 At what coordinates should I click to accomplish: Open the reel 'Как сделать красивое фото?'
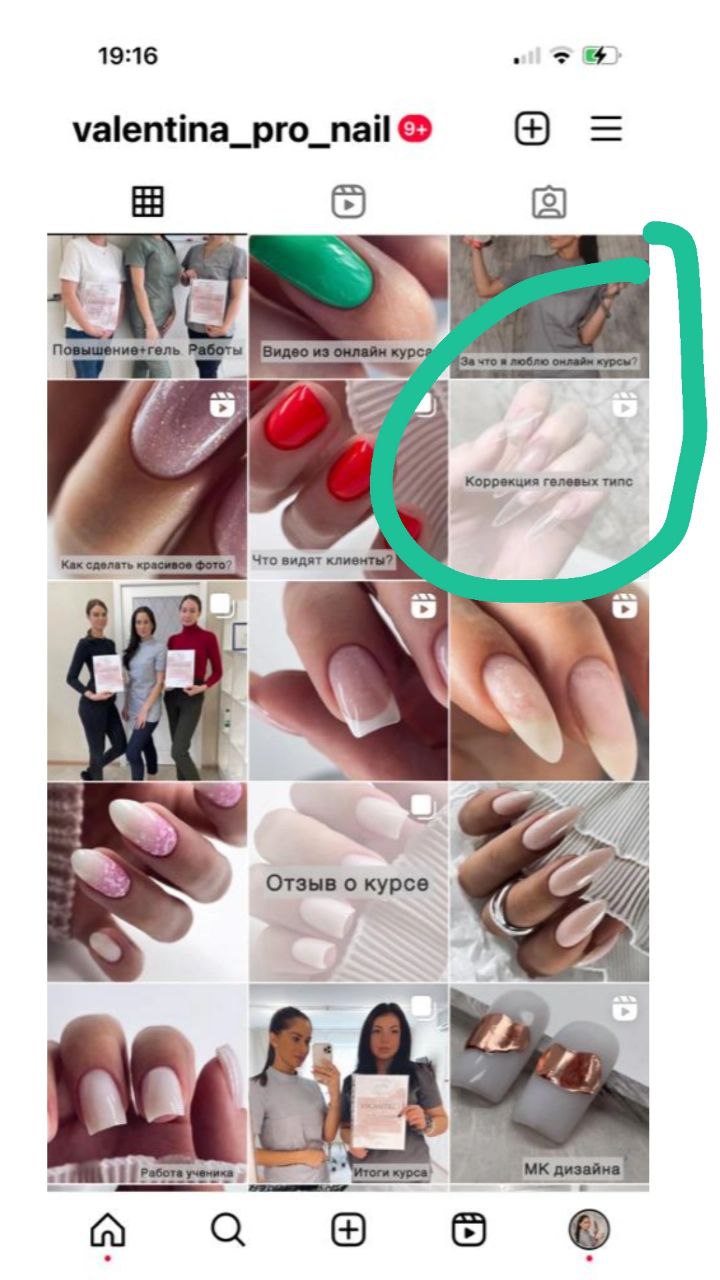click(147, 479)
